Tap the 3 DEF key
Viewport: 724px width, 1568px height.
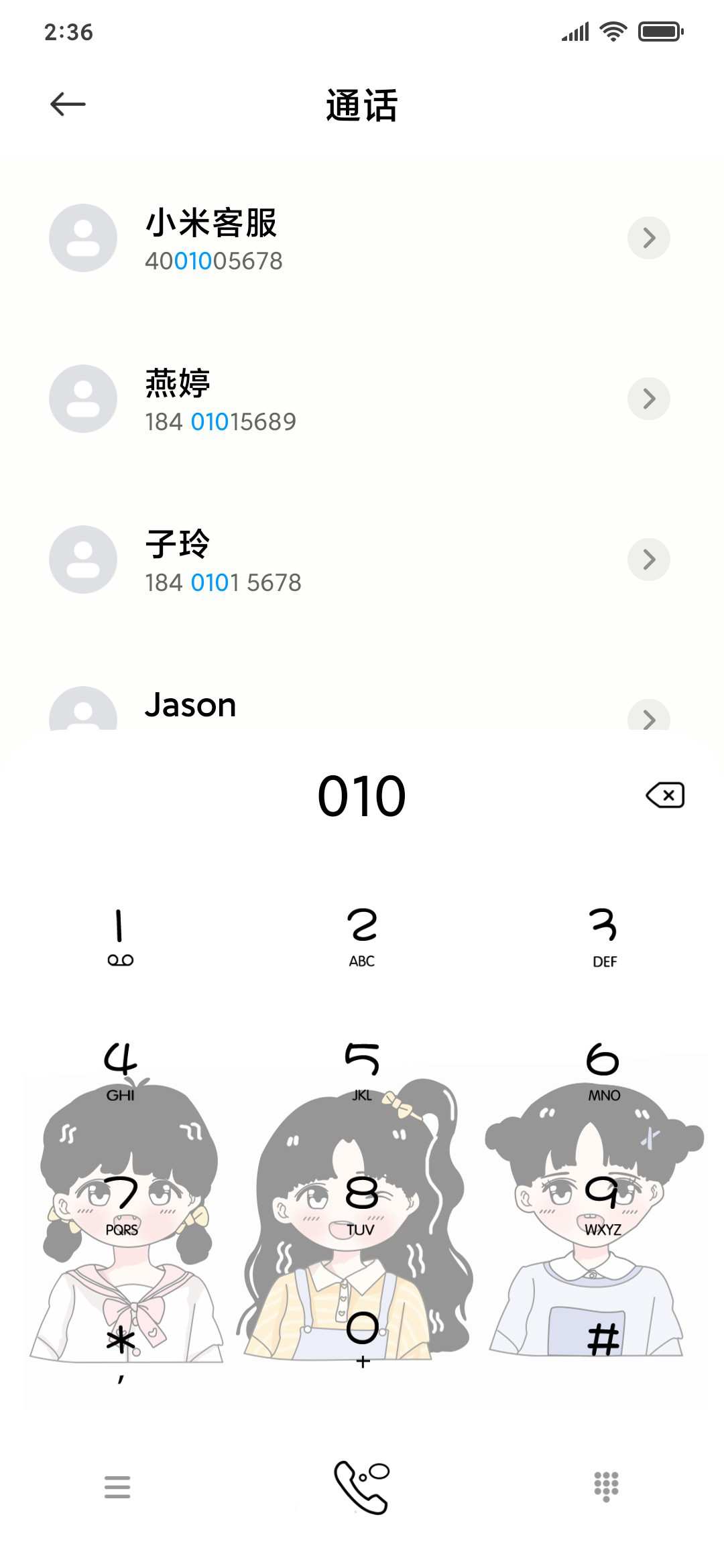603,937
